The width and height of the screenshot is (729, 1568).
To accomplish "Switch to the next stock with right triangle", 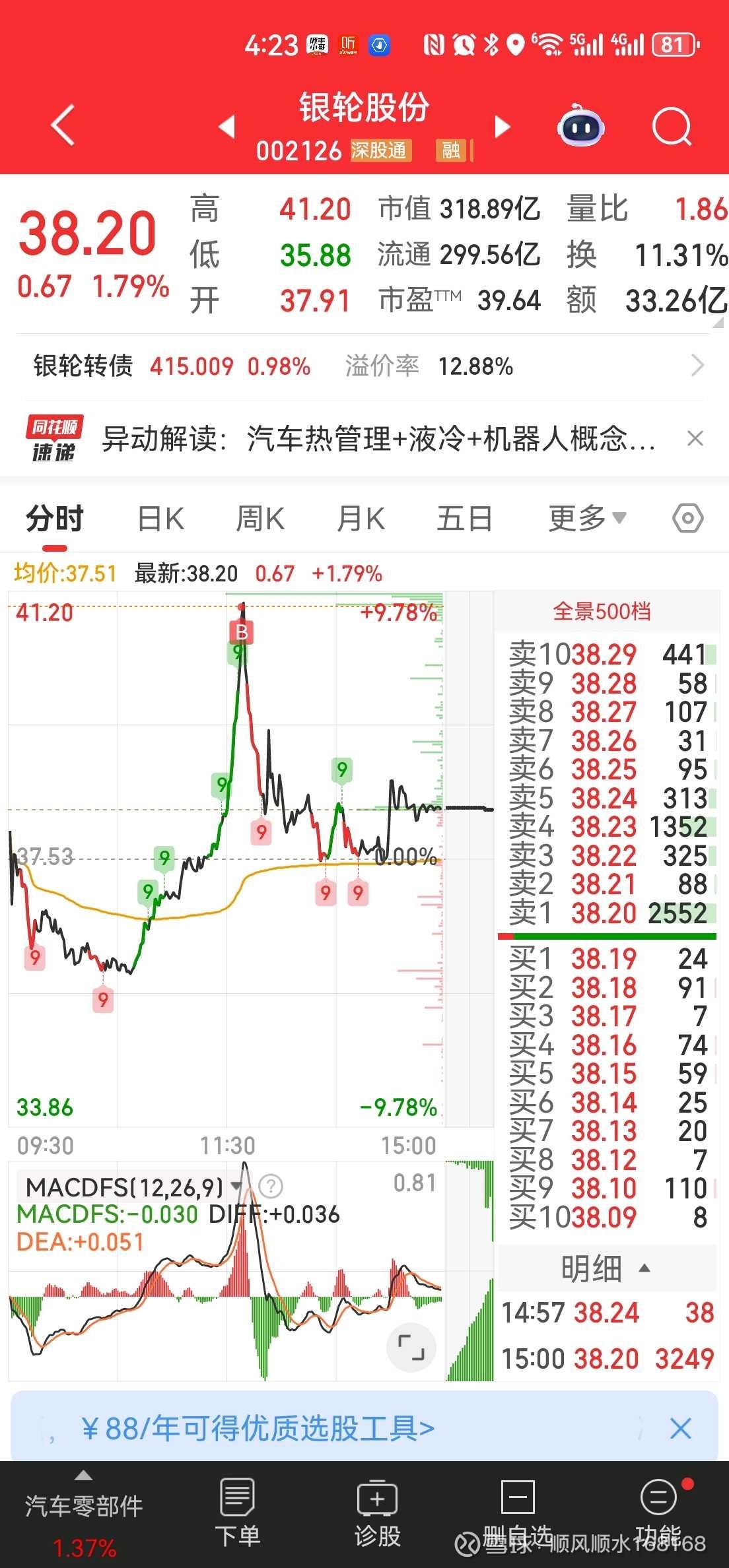I will tap(503, 125).
